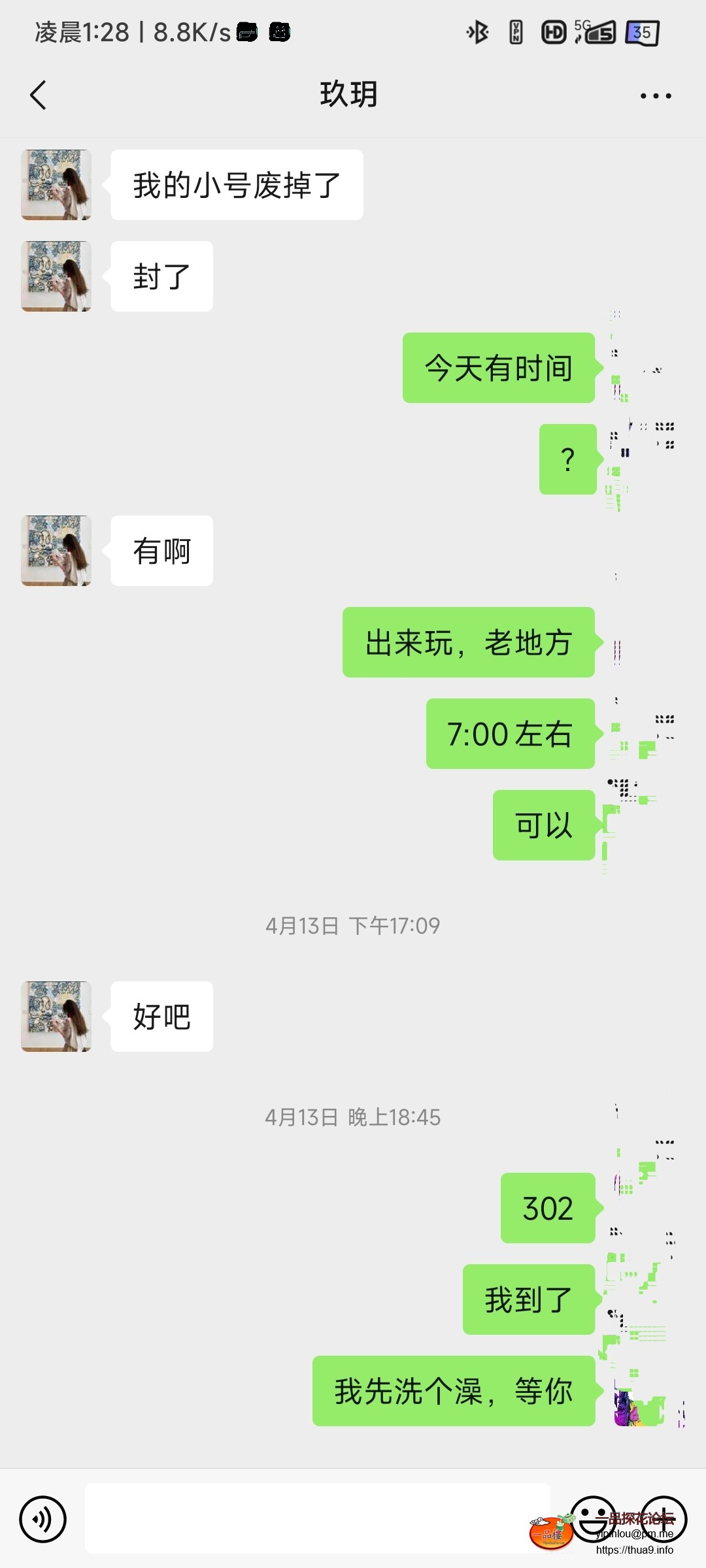
Task: Open the plus attachment menu
Action: 663,1518
